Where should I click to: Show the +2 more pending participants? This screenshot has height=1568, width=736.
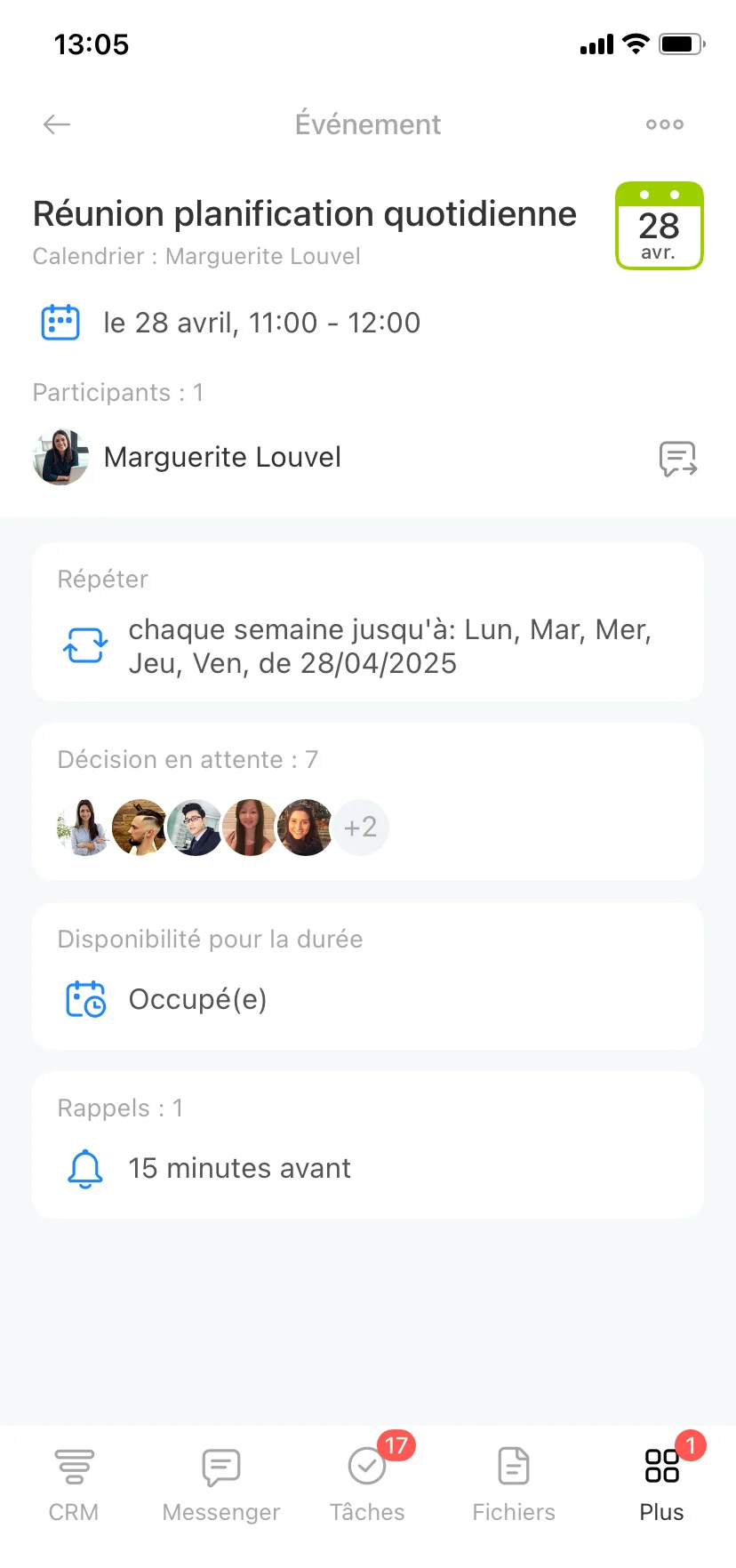(x=361, y=828)
